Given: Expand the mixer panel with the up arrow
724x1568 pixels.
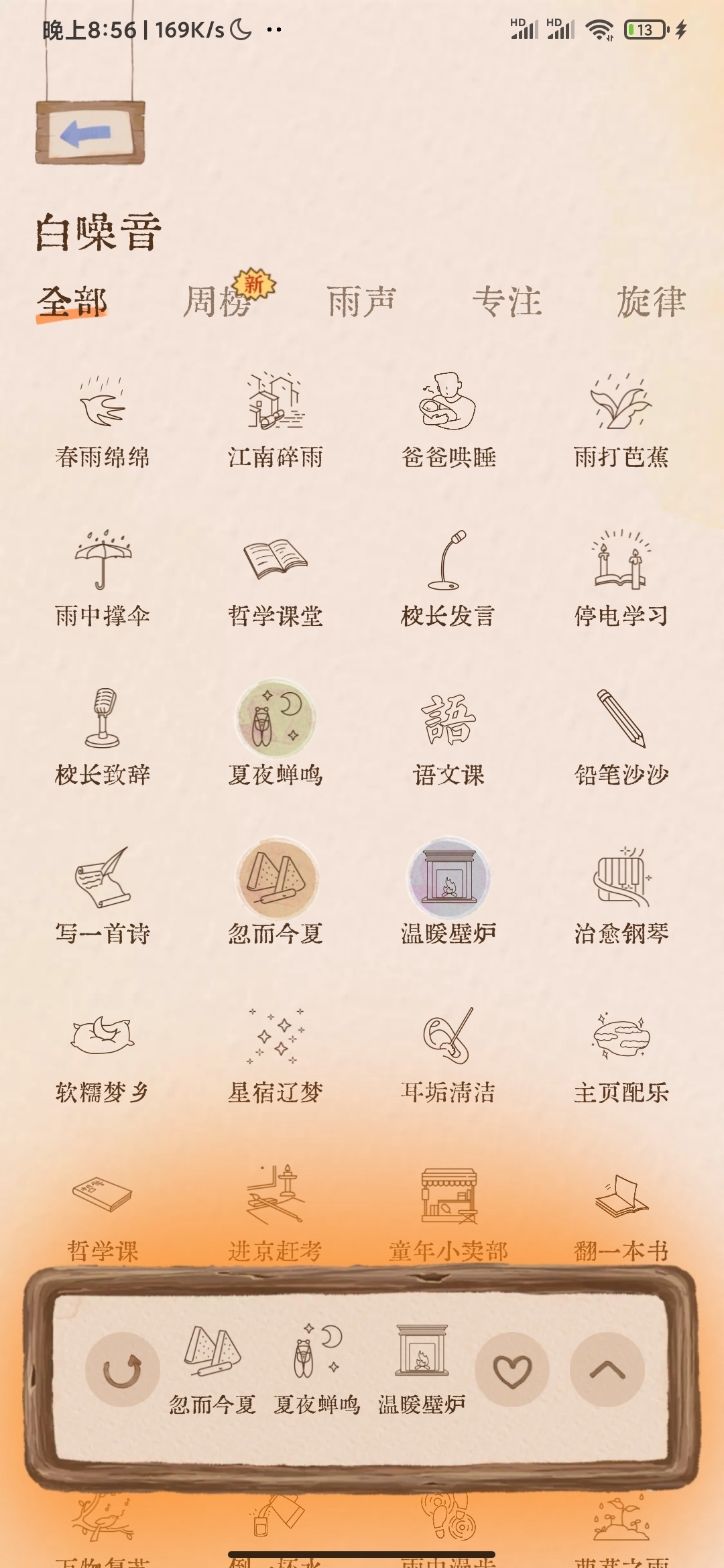Looking at the screenshot, I should pos(607,1370).
